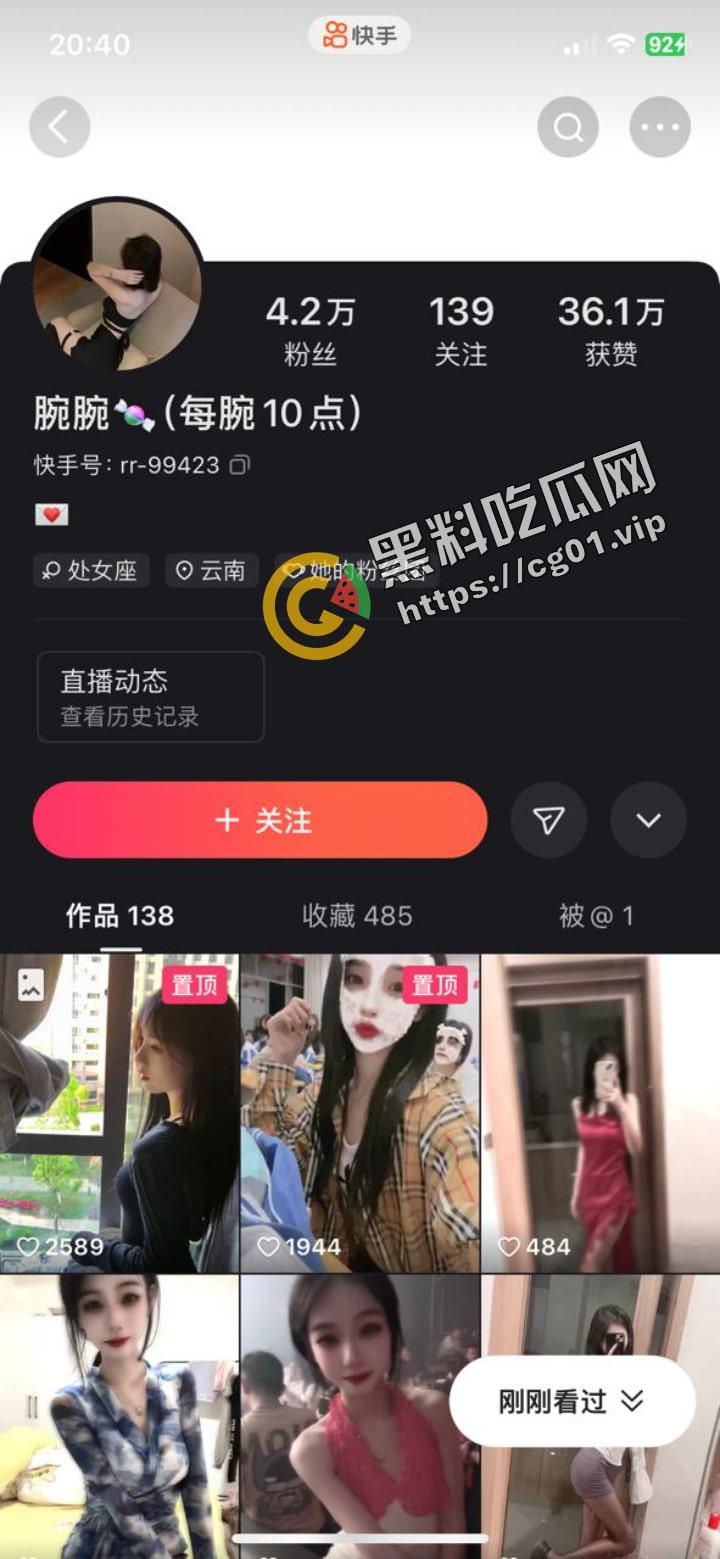
Task: Tap the 处女座 zodiac tag
Action: 91,571
